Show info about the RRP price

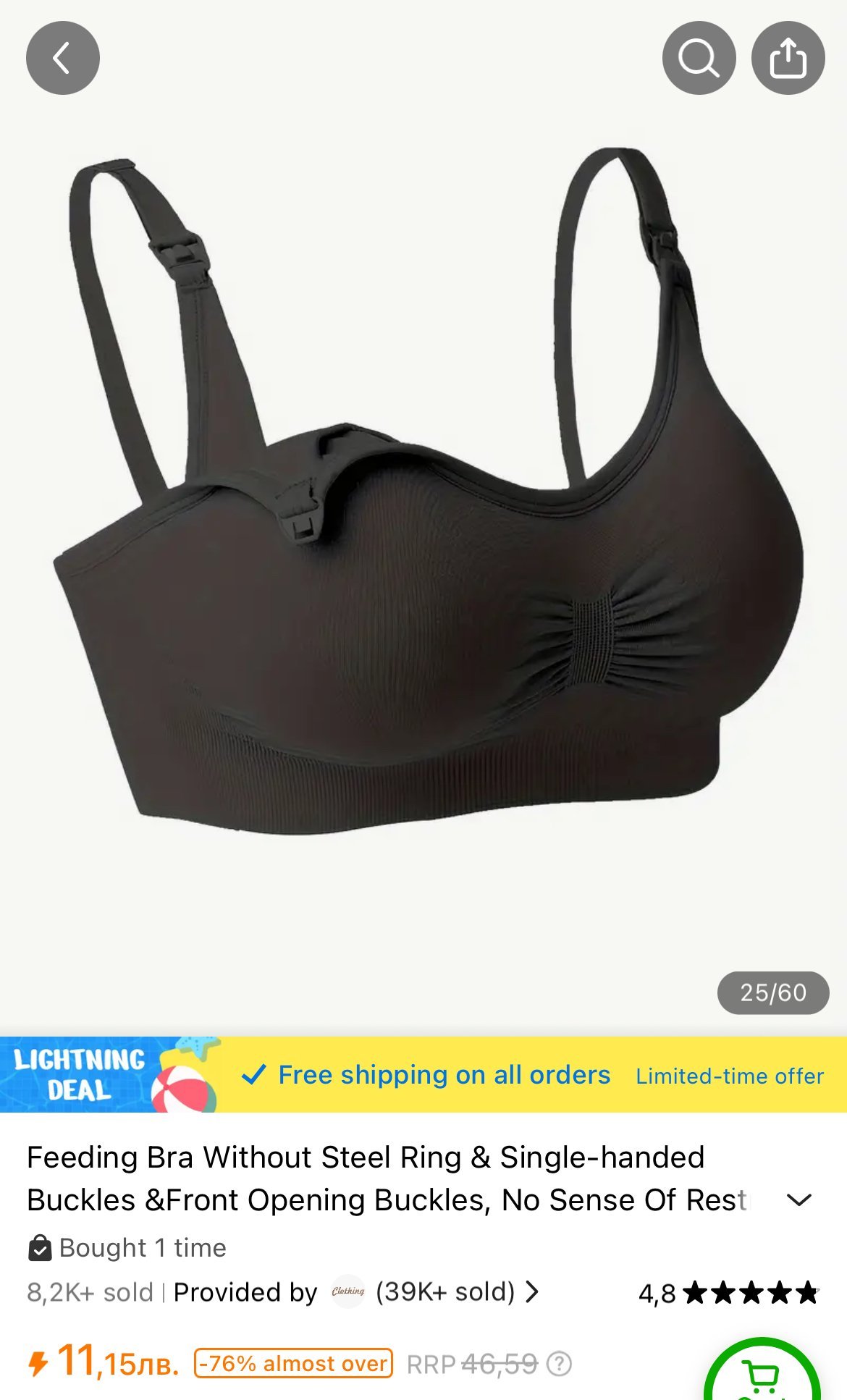point(559,1365)
